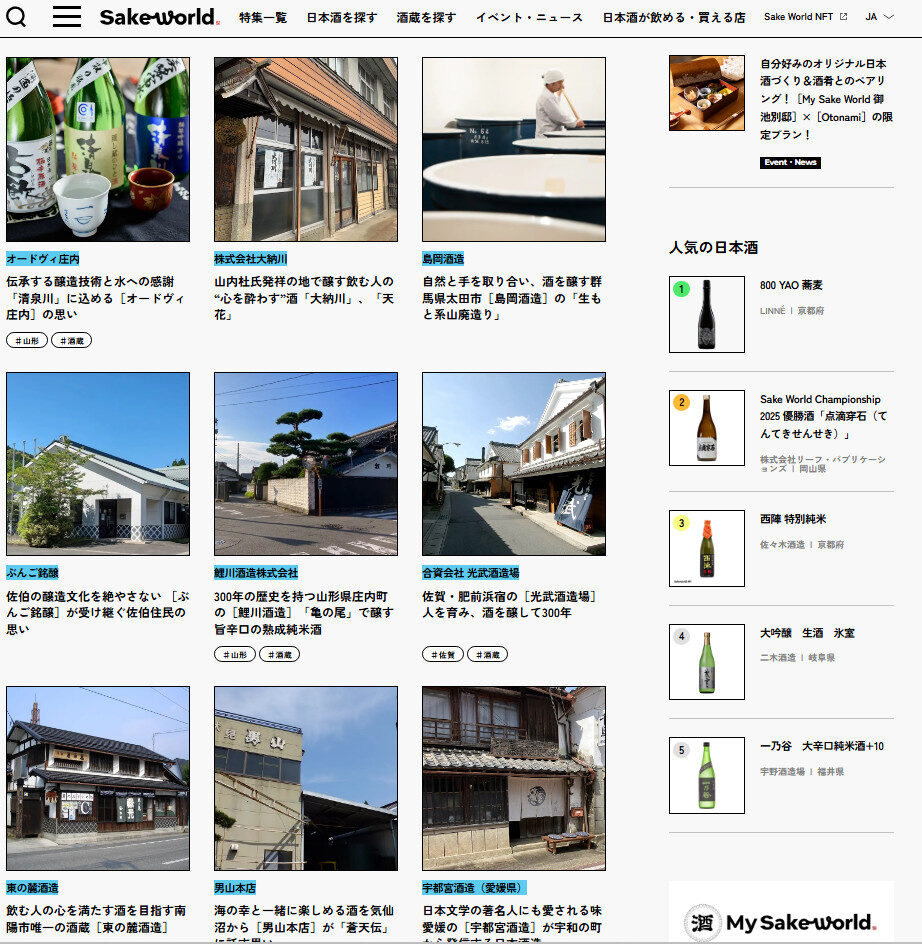Screen dimensions: 922x944
Task: Open 日本酒が飲める・買える店 page
Action: (674, 18)
